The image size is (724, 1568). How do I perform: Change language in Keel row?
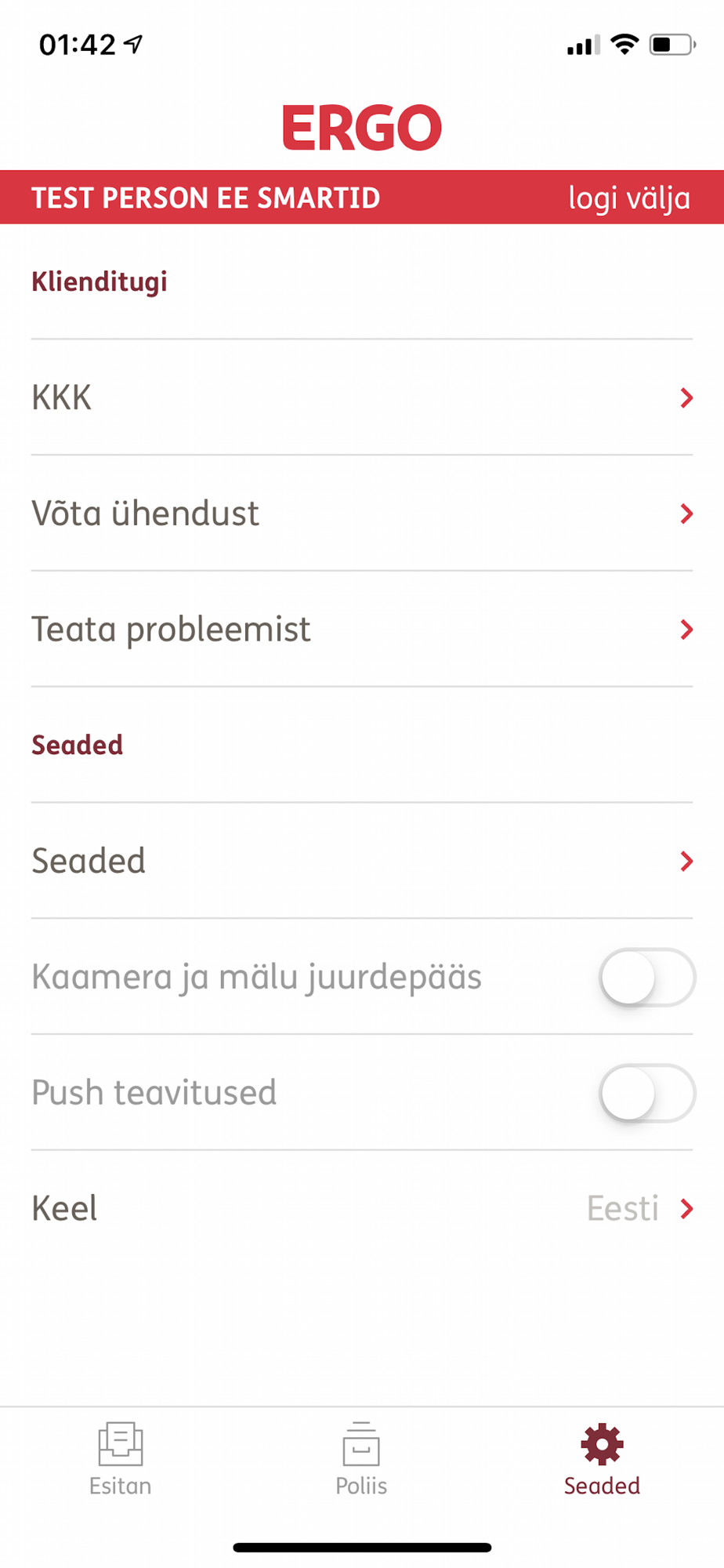point(362,1208)
